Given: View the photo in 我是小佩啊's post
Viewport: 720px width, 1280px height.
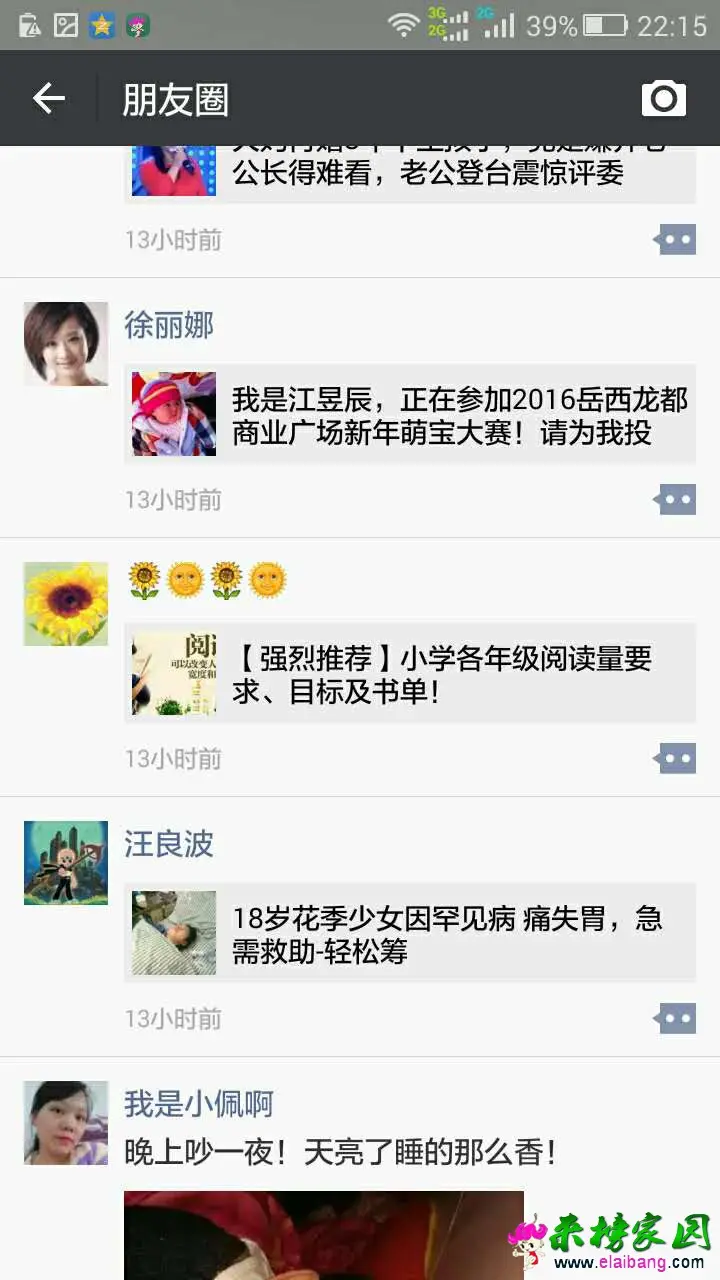Looking at the screenshot, I should tap(323, 1235).
